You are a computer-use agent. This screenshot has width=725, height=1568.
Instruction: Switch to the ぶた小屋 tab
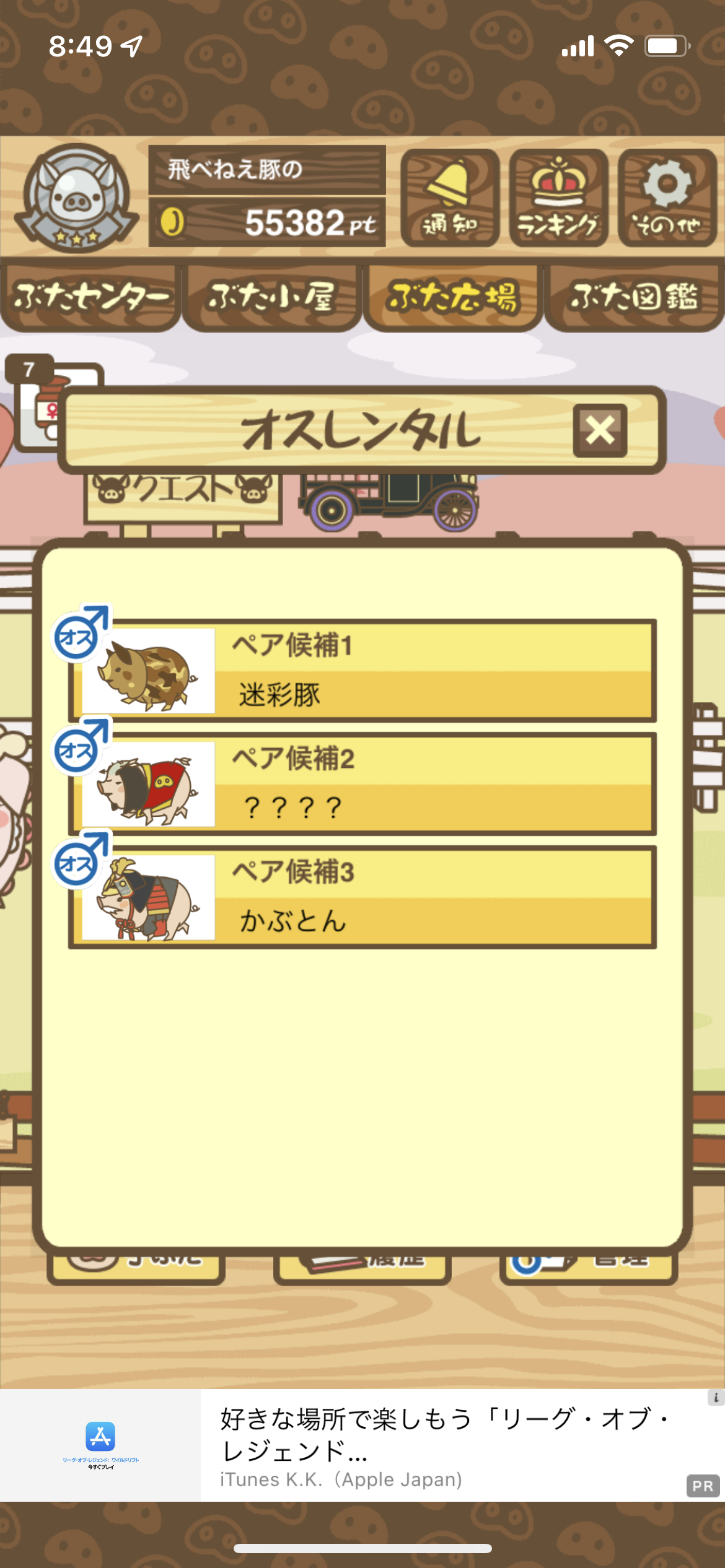[272, 298]
